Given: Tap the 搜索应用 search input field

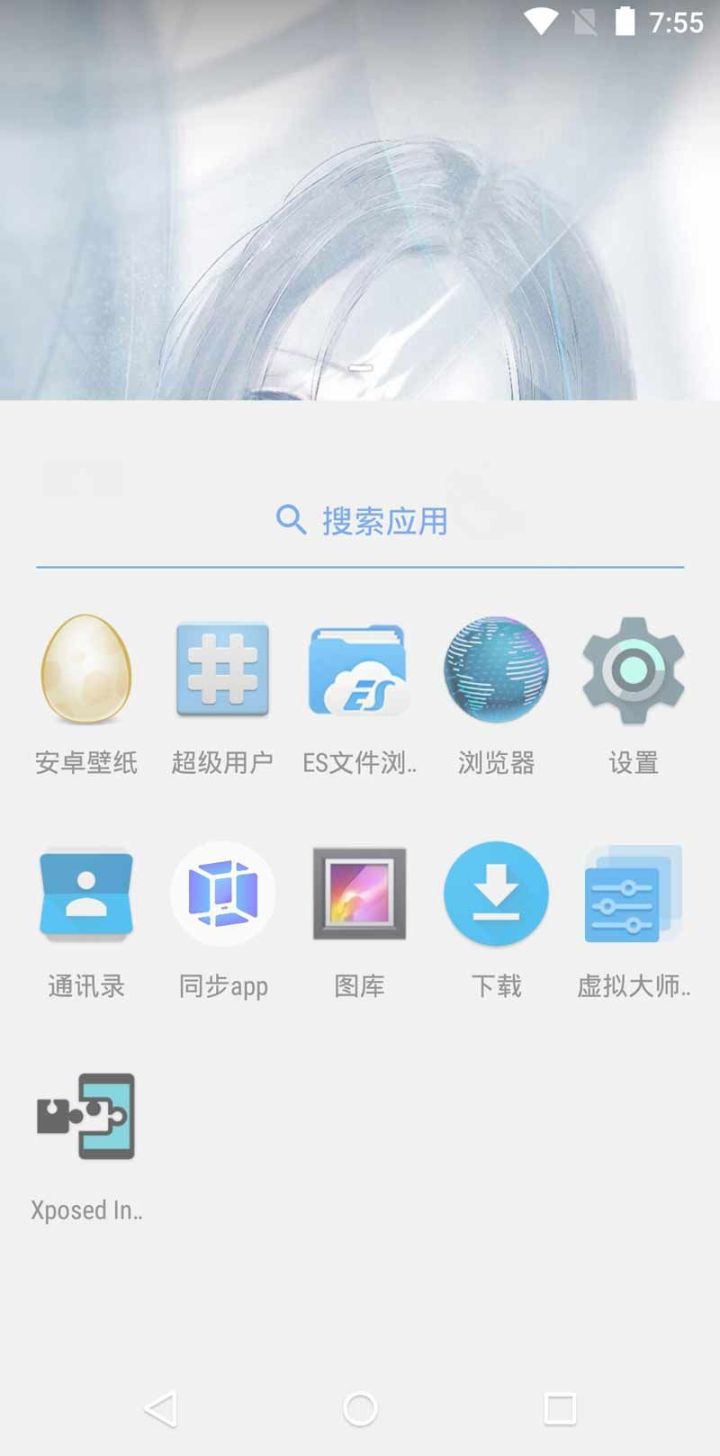Looking at the screenshot, I should [385, 520].
